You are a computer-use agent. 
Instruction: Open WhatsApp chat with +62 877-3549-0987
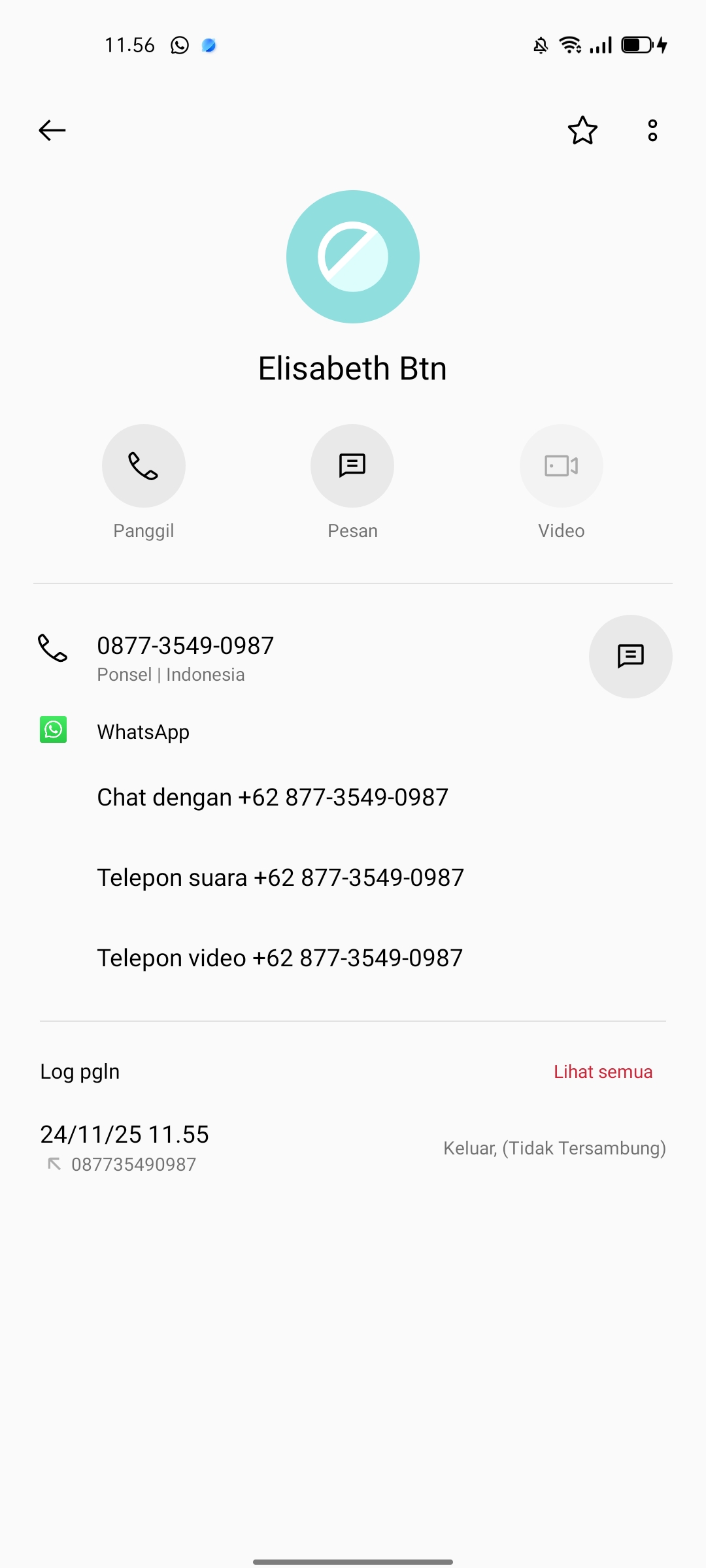click(272, 797)
